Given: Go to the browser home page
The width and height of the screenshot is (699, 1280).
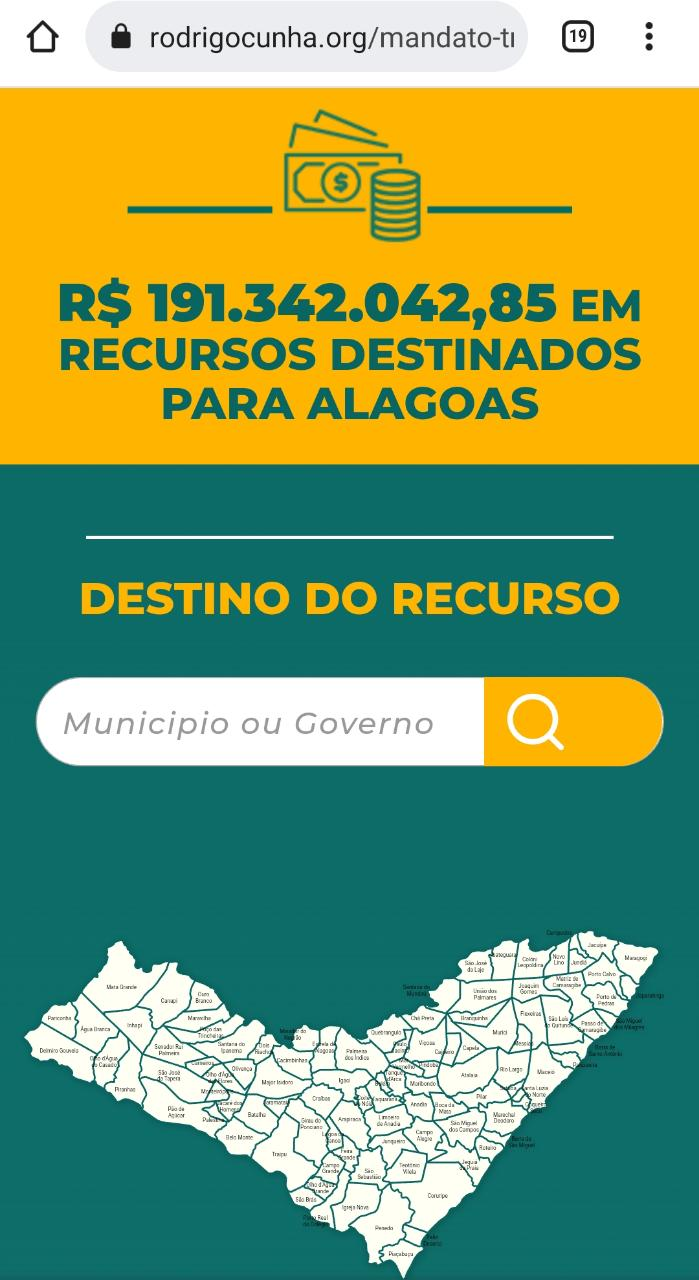Looking at the screenshot, I should click(42, 37).
